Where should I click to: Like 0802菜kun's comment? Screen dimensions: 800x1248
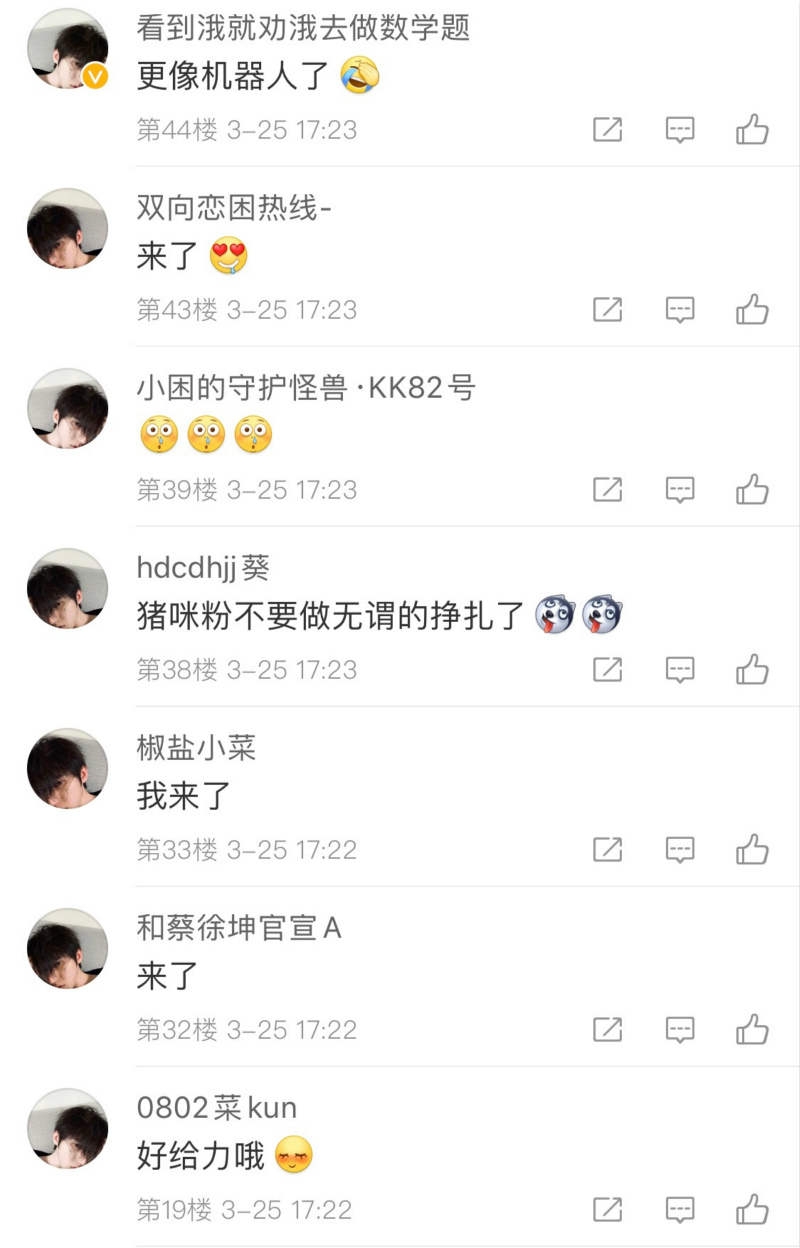click(752, 1210)
